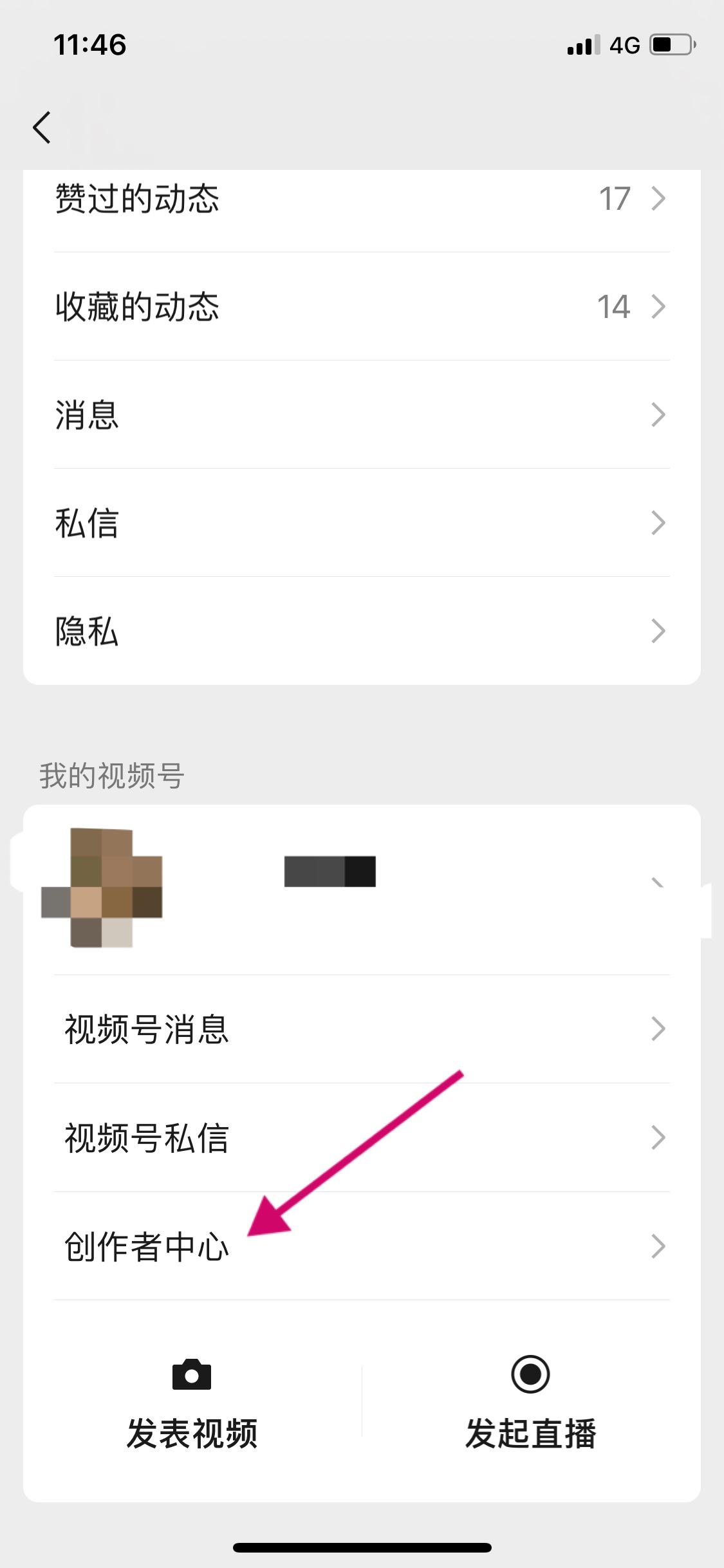Screen dimensions: 724x1568
Task: Start a live stream with 发起直播
Action: click(530, 1405)
